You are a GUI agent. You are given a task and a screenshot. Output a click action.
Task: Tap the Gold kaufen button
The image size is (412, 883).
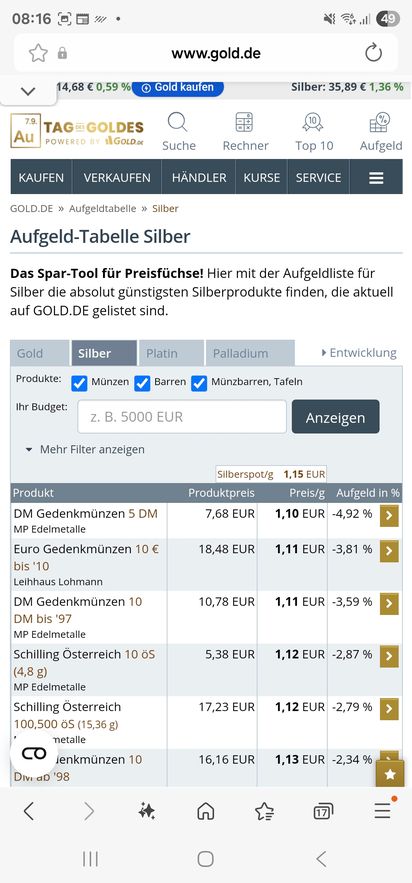[x=178, y=87]
